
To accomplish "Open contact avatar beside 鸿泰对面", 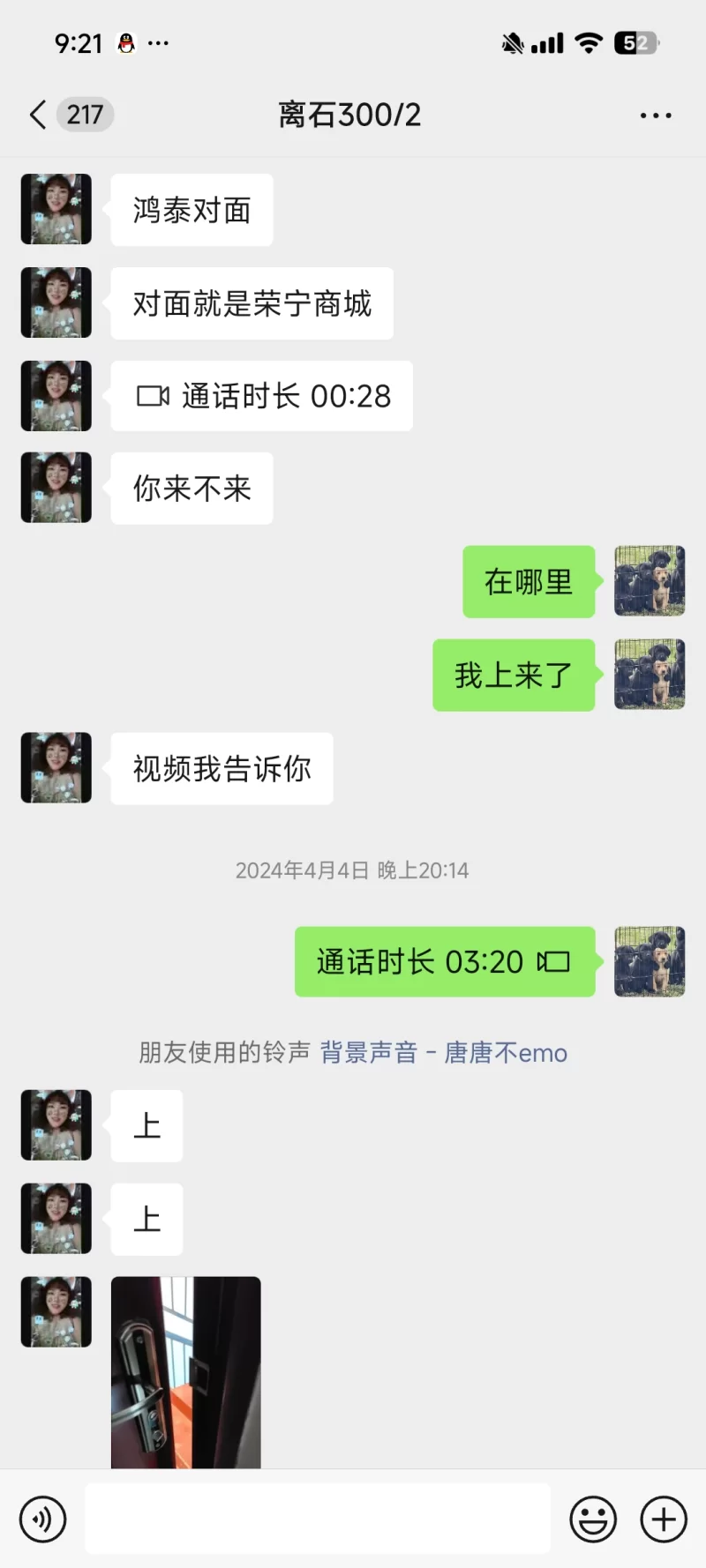I will (x=56, y=210).
